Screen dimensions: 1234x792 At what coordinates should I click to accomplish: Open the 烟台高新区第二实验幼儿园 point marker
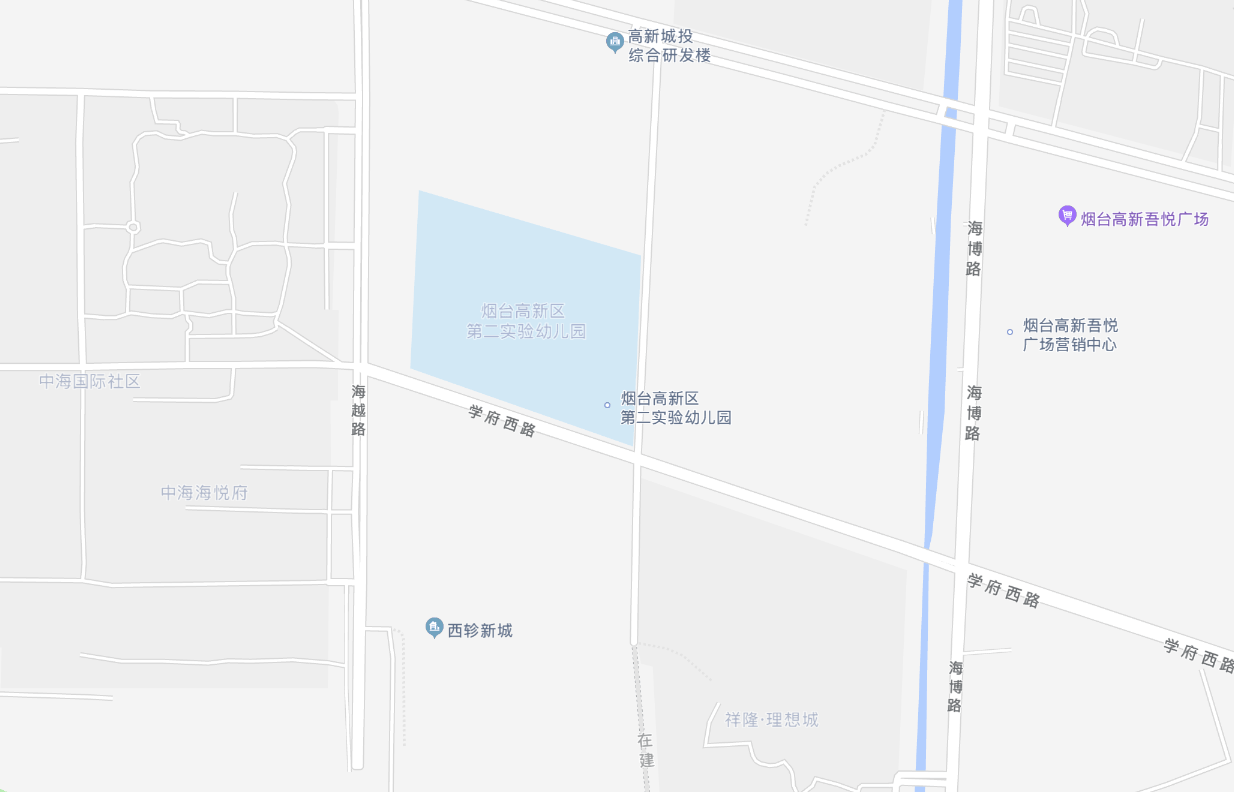tap(607, 405)
